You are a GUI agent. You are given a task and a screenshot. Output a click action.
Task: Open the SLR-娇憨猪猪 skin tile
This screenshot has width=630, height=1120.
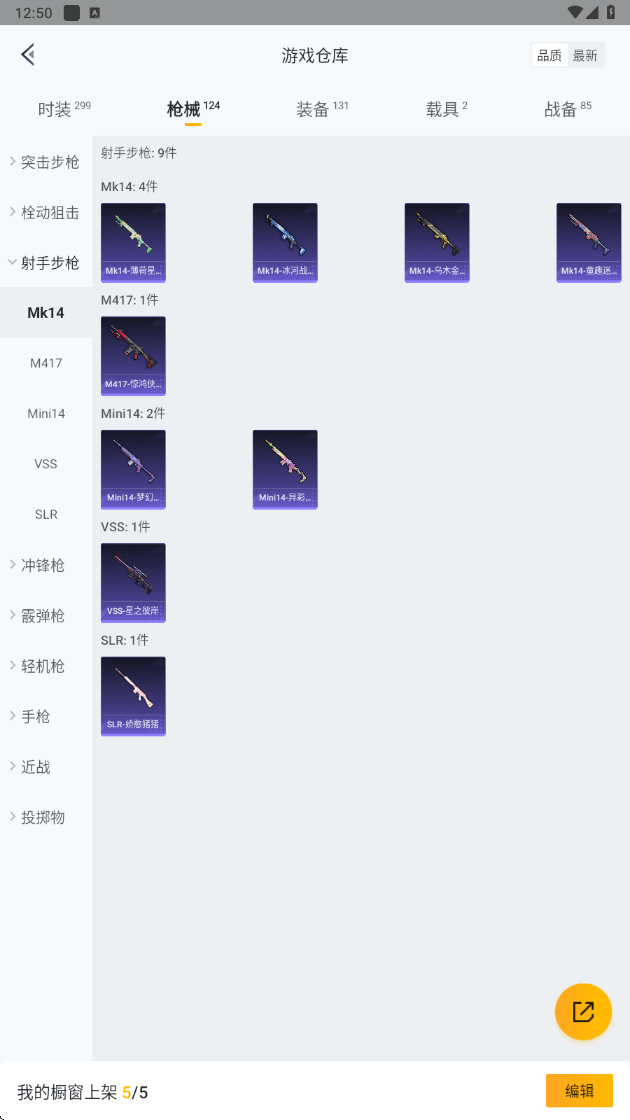[x=133, y=695]
